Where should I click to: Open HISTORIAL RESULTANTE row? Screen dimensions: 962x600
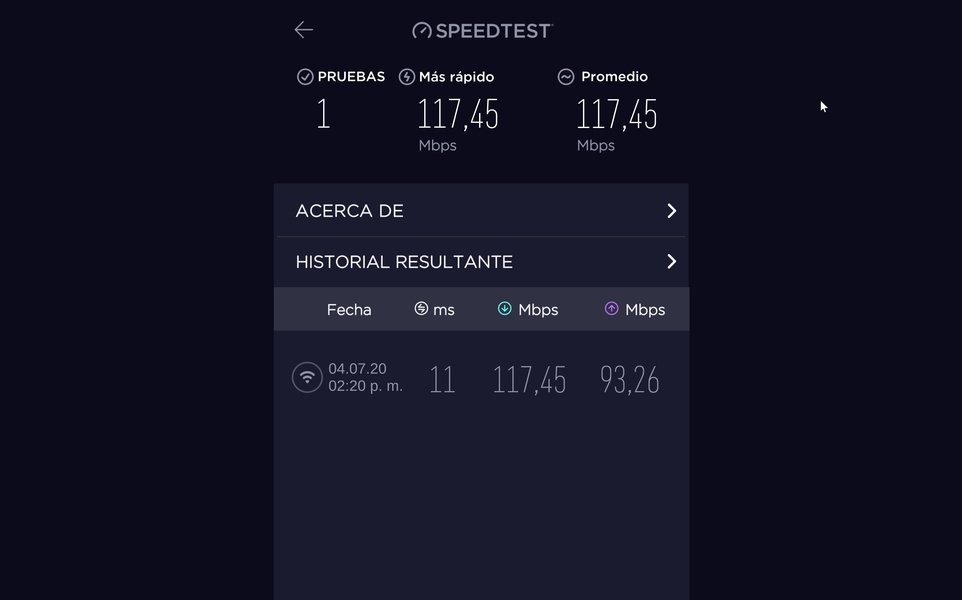pos(481,262)
